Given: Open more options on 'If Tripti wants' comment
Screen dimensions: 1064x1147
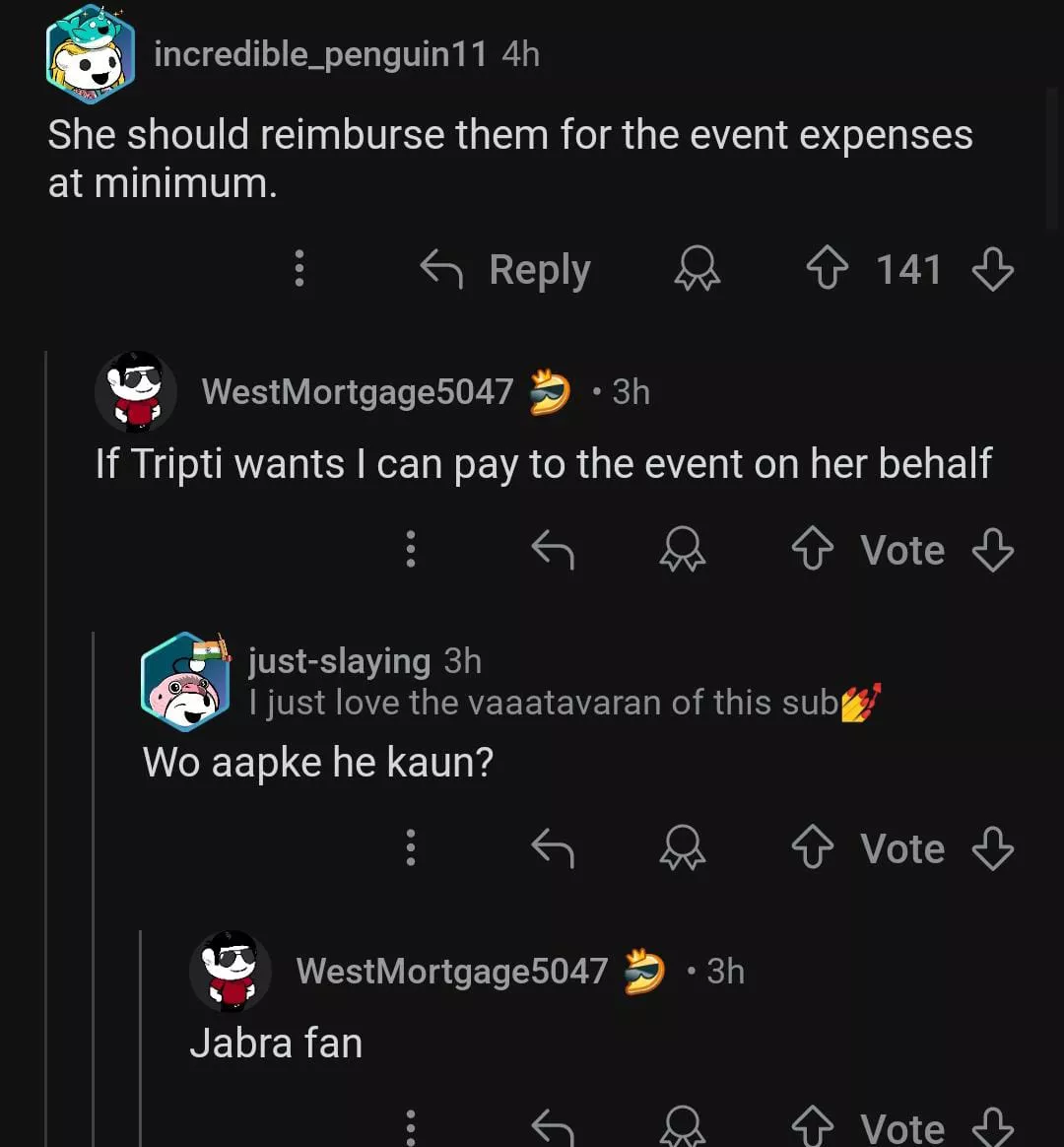Looking at the screenshot, I should click(x=411, y=550).
